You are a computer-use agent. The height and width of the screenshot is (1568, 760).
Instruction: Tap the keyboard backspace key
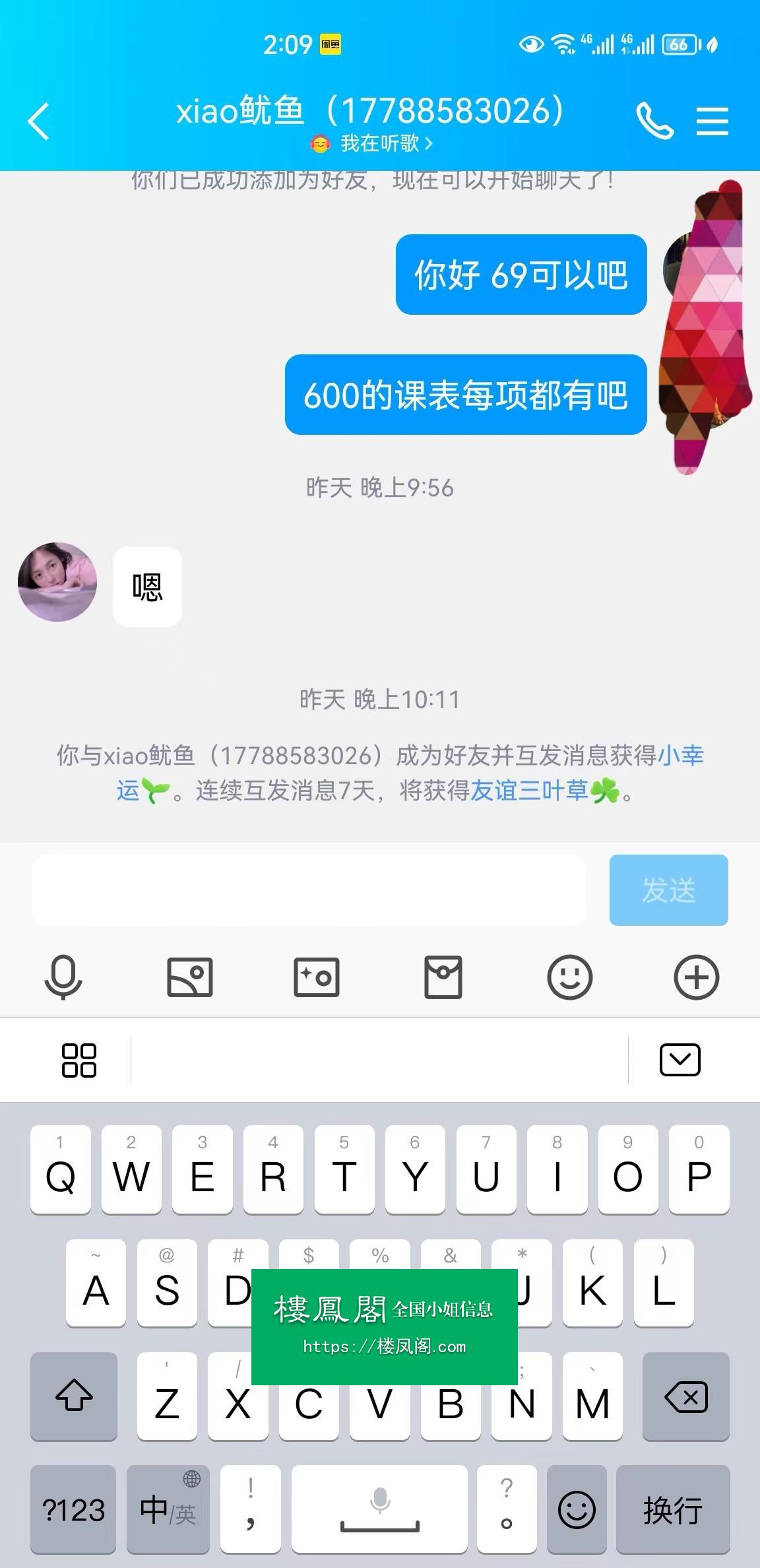coord(685,1396)
